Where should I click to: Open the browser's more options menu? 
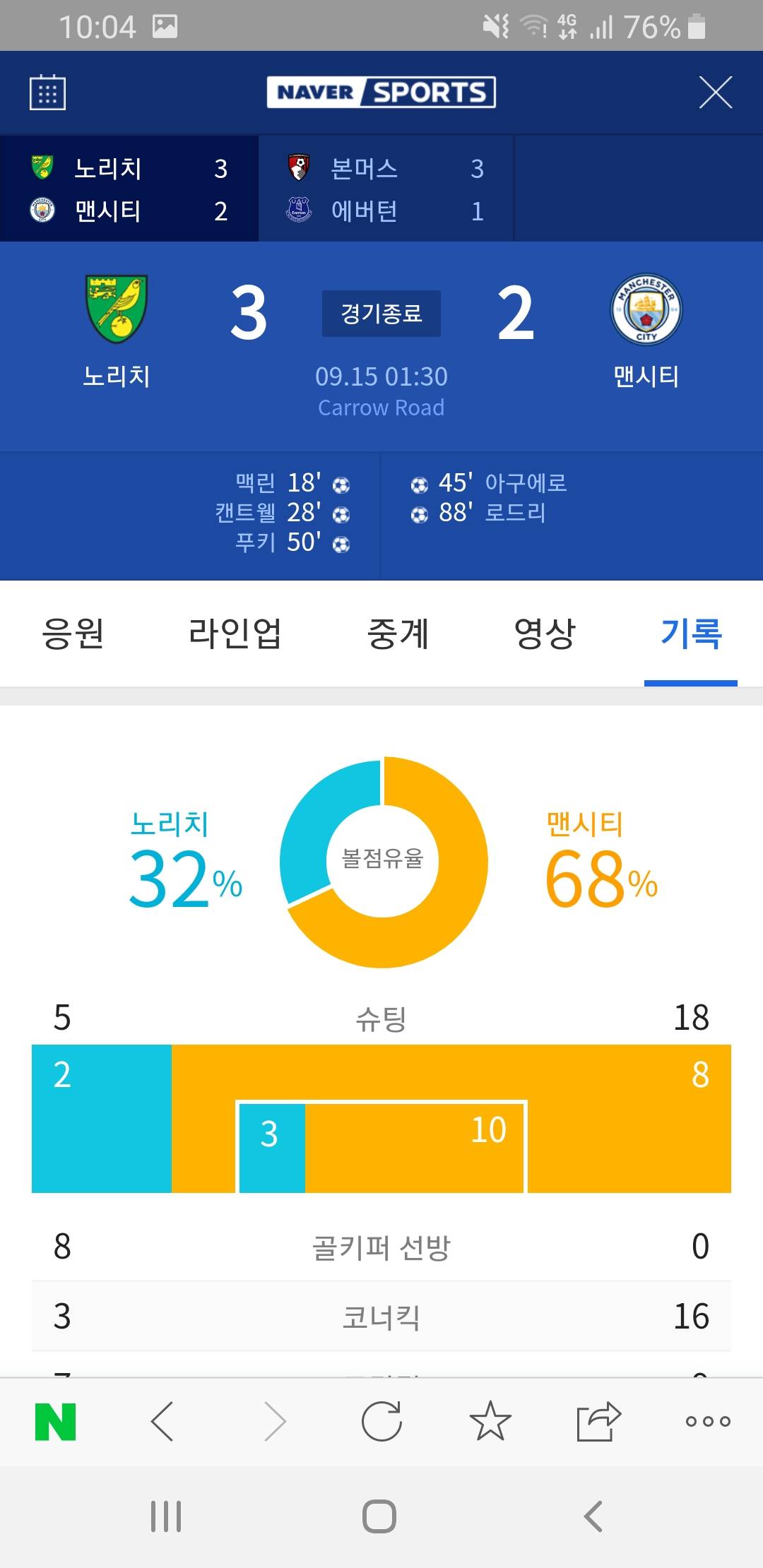(x=708, y=1422)
